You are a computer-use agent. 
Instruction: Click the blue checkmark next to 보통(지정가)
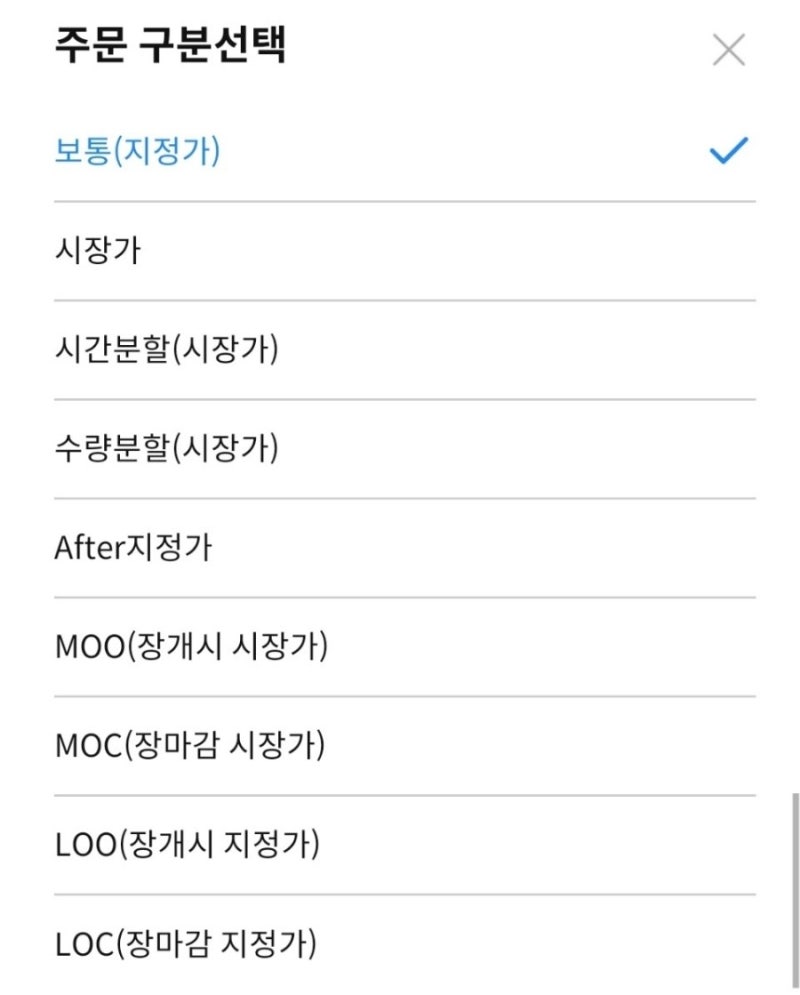[728, 150]
